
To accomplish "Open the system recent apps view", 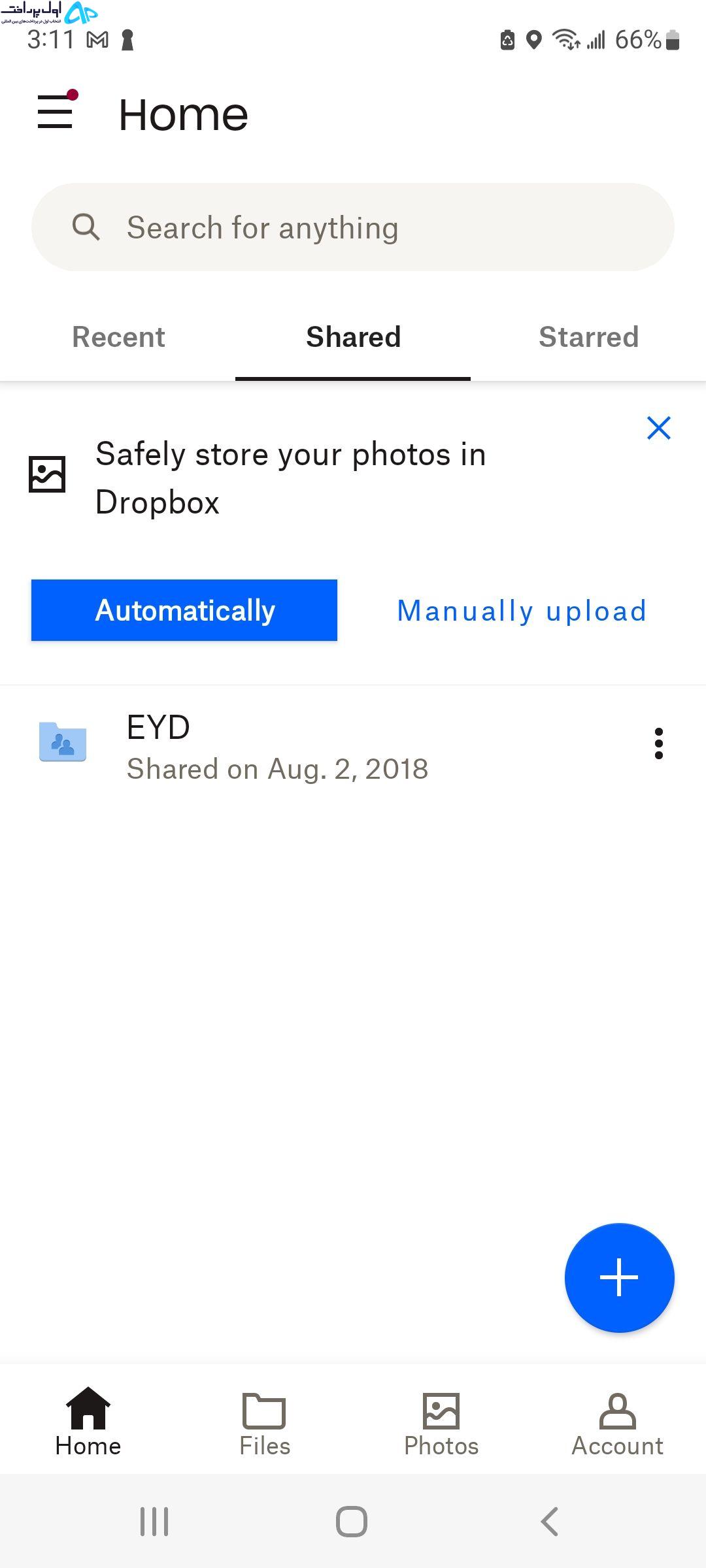I will coord(154,1522).
